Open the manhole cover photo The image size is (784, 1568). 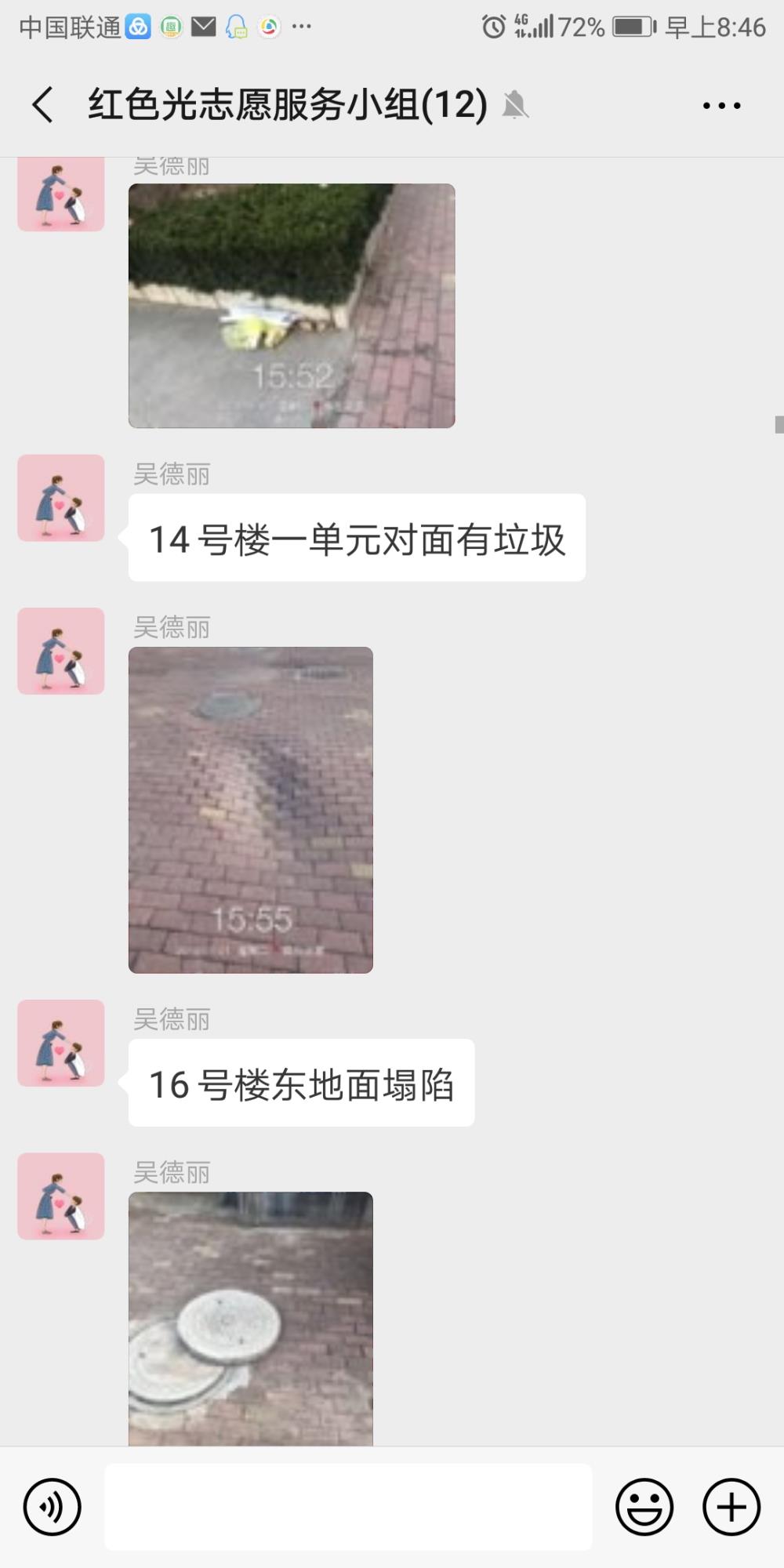251,1319
